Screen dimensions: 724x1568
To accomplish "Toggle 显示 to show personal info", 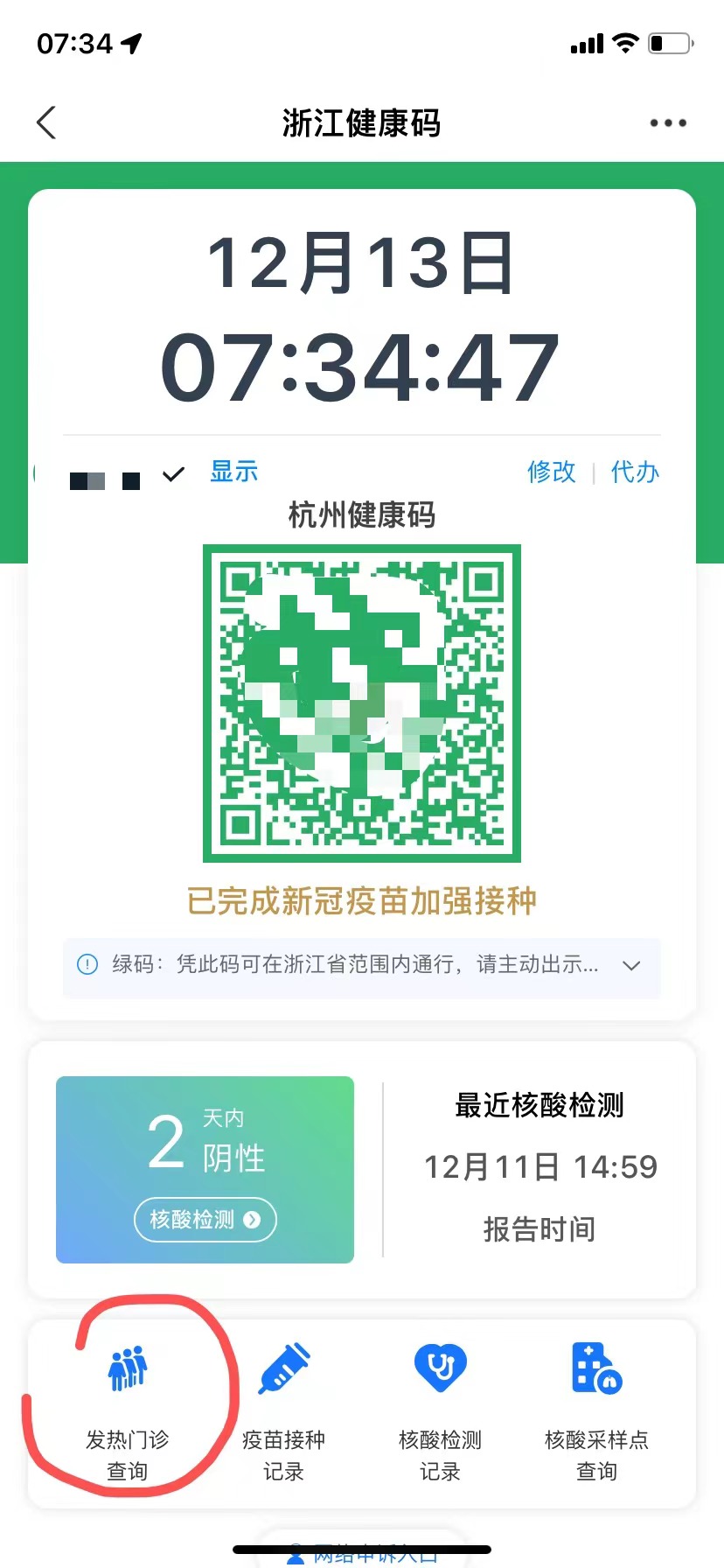I will click(x=233, y=472).
